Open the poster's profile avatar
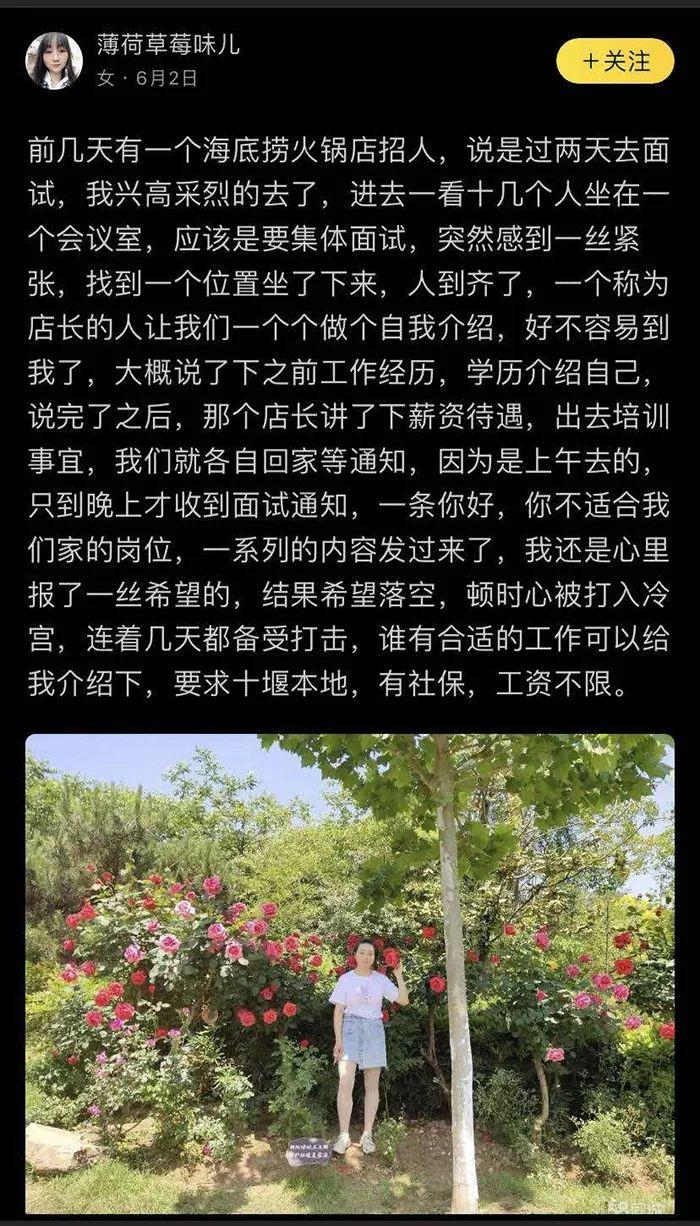The width and height of the screenshot is (700, 1226). point(54,62)
